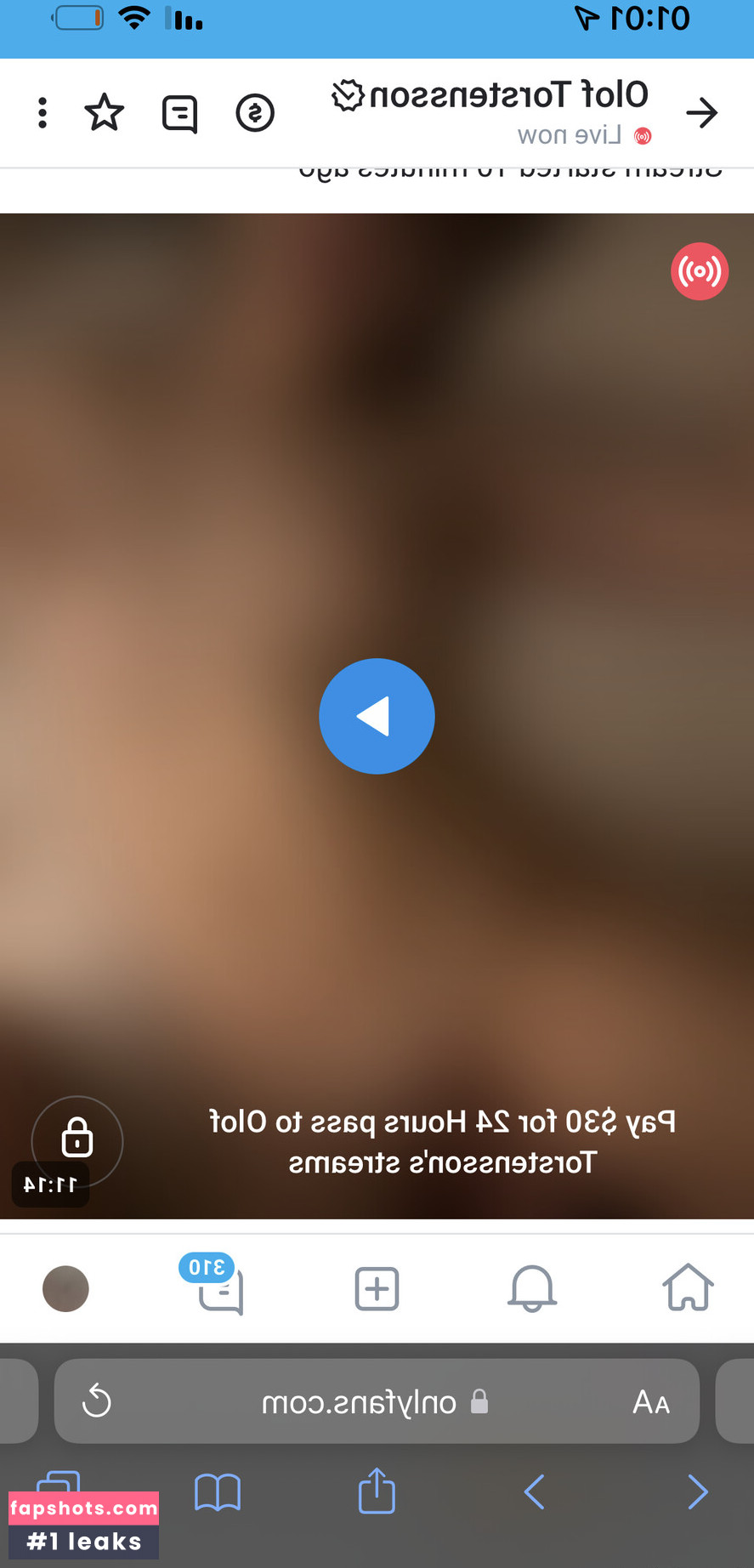This screenshot has height=1568, width=754.
Task: Open the message icon in the header
Action: pos(179,113)
